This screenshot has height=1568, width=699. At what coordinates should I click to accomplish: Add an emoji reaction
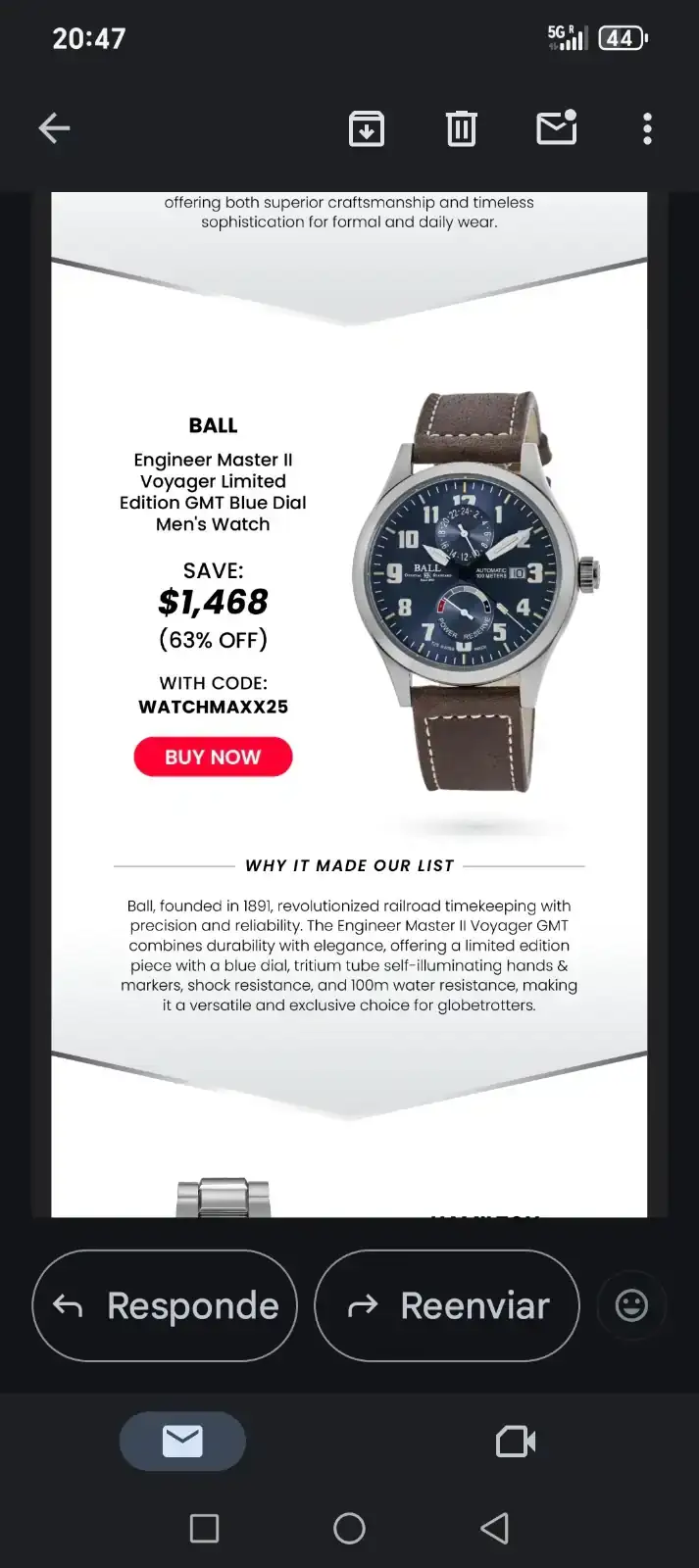[x=631, y=1305]
